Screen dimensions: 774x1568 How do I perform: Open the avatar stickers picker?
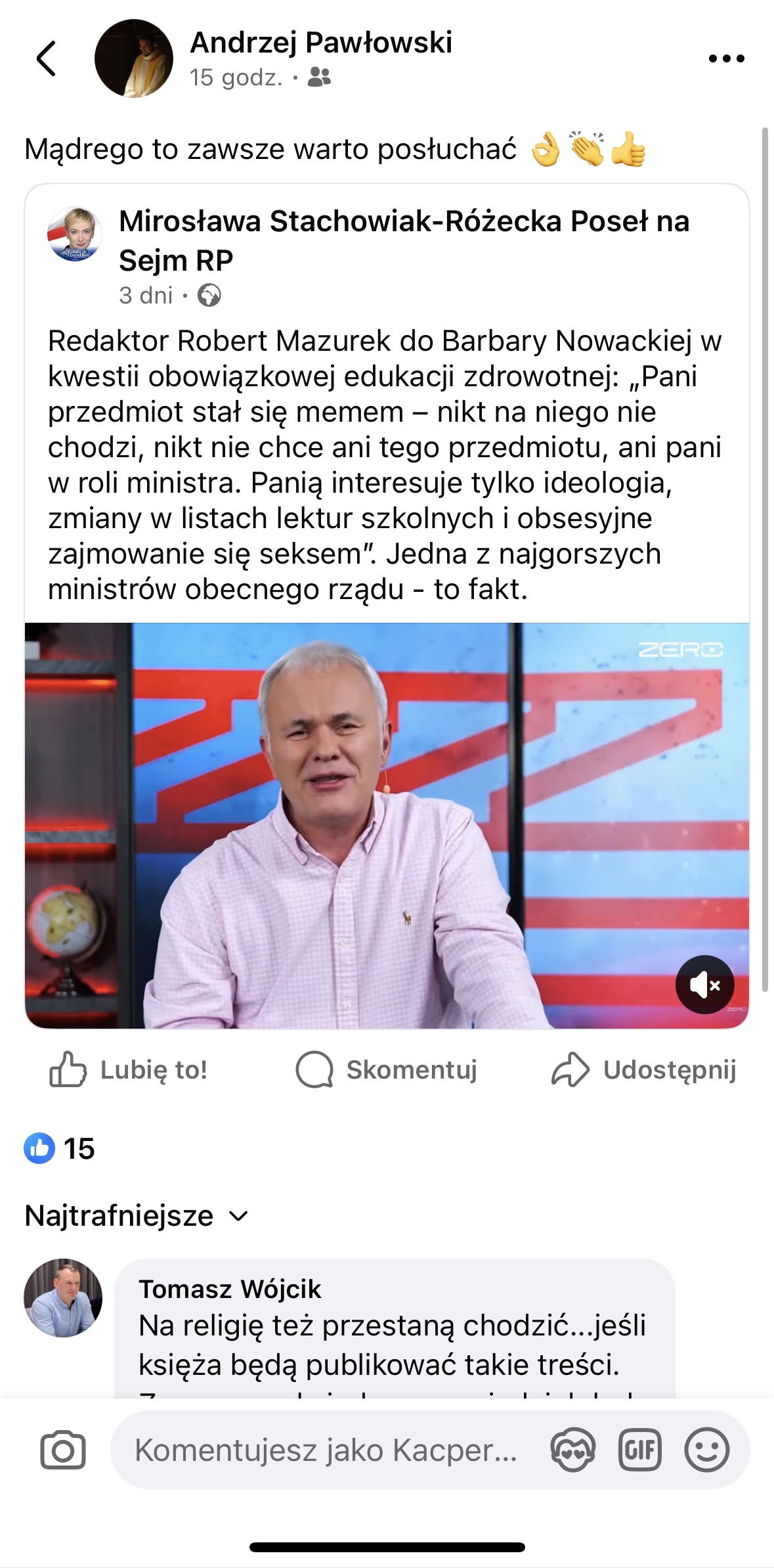(572, 1450)
